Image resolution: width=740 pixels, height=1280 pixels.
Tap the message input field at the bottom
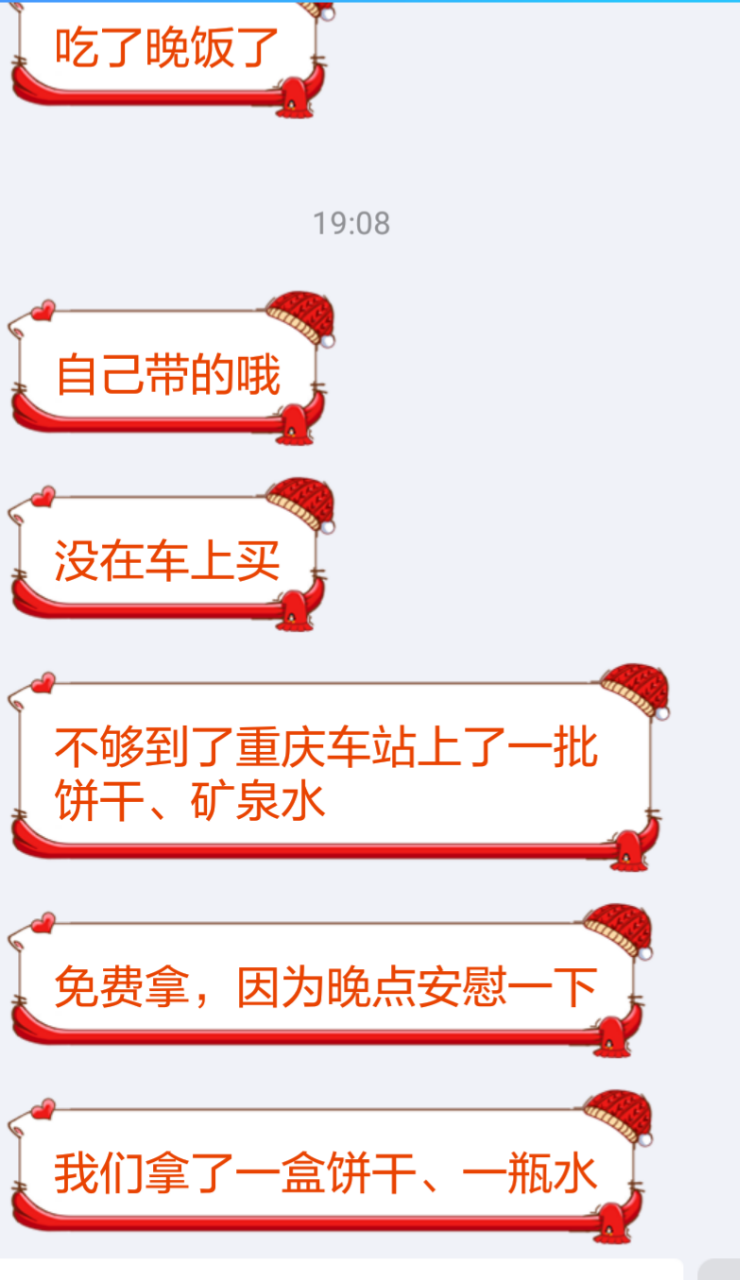tap(340, 1269)
